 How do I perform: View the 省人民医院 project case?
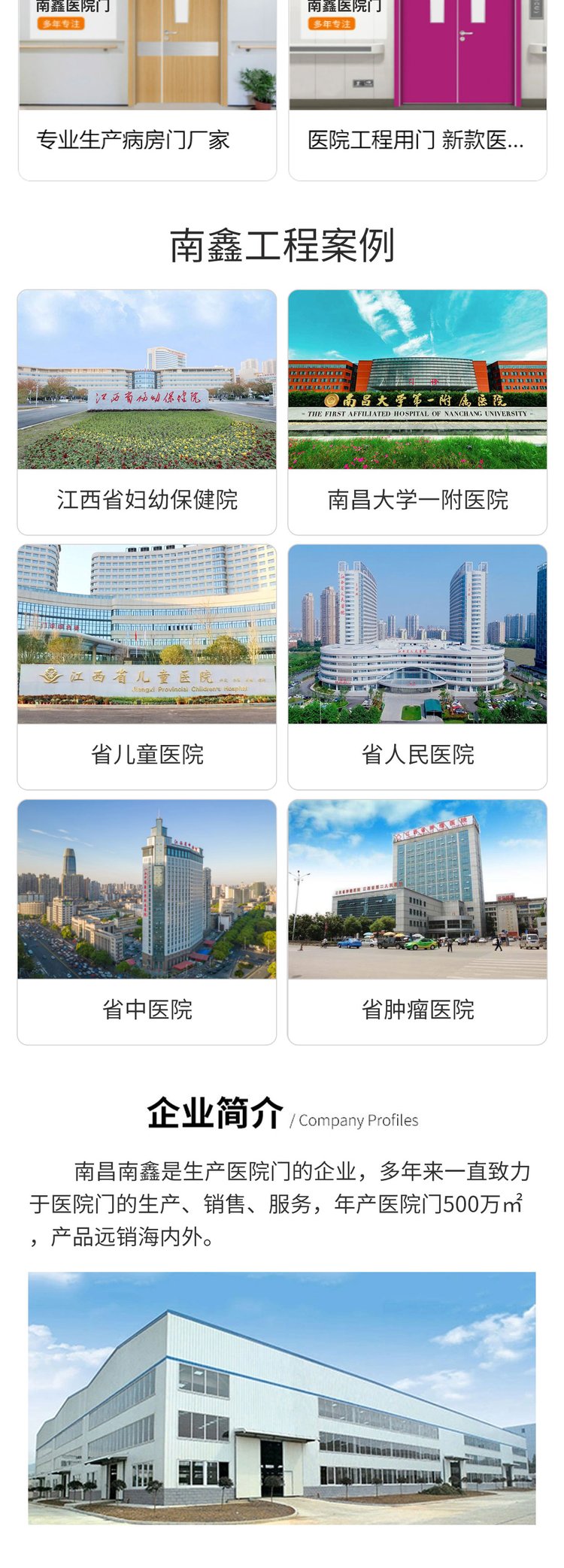pos(417,667)
